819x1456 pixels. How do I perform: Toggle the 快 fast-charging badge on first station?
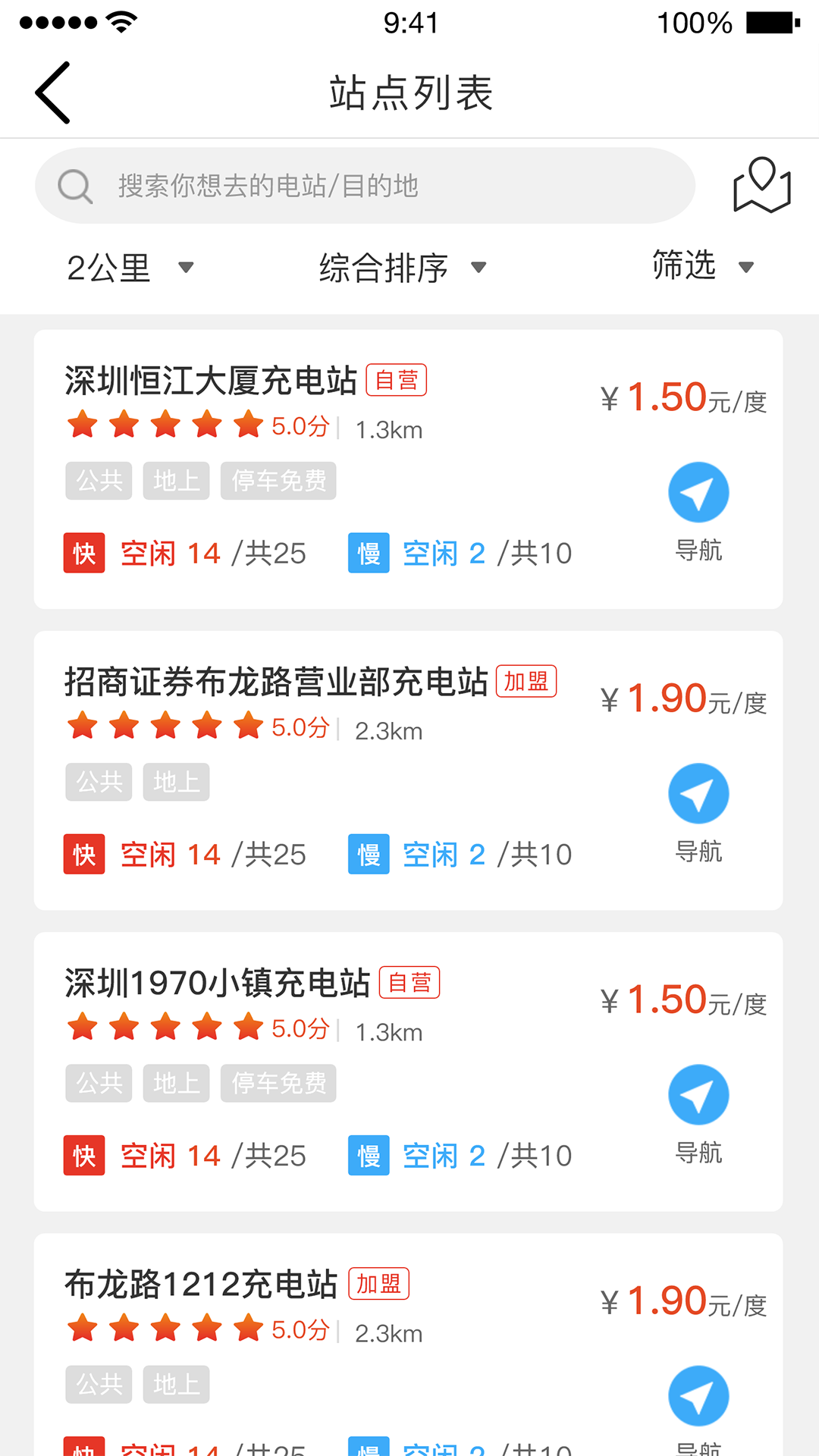tap(83, 554)
